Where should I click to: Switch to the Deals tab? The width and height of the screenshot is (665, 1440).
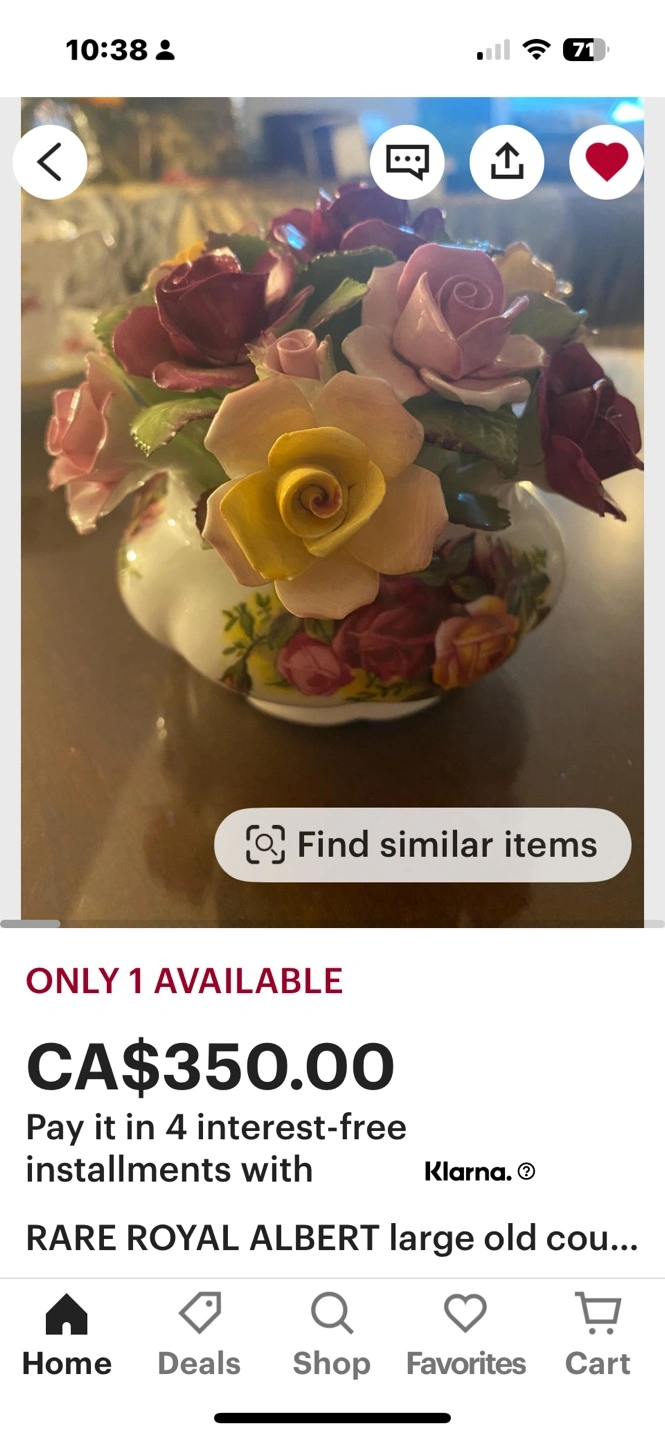(x=199, y=1335)
